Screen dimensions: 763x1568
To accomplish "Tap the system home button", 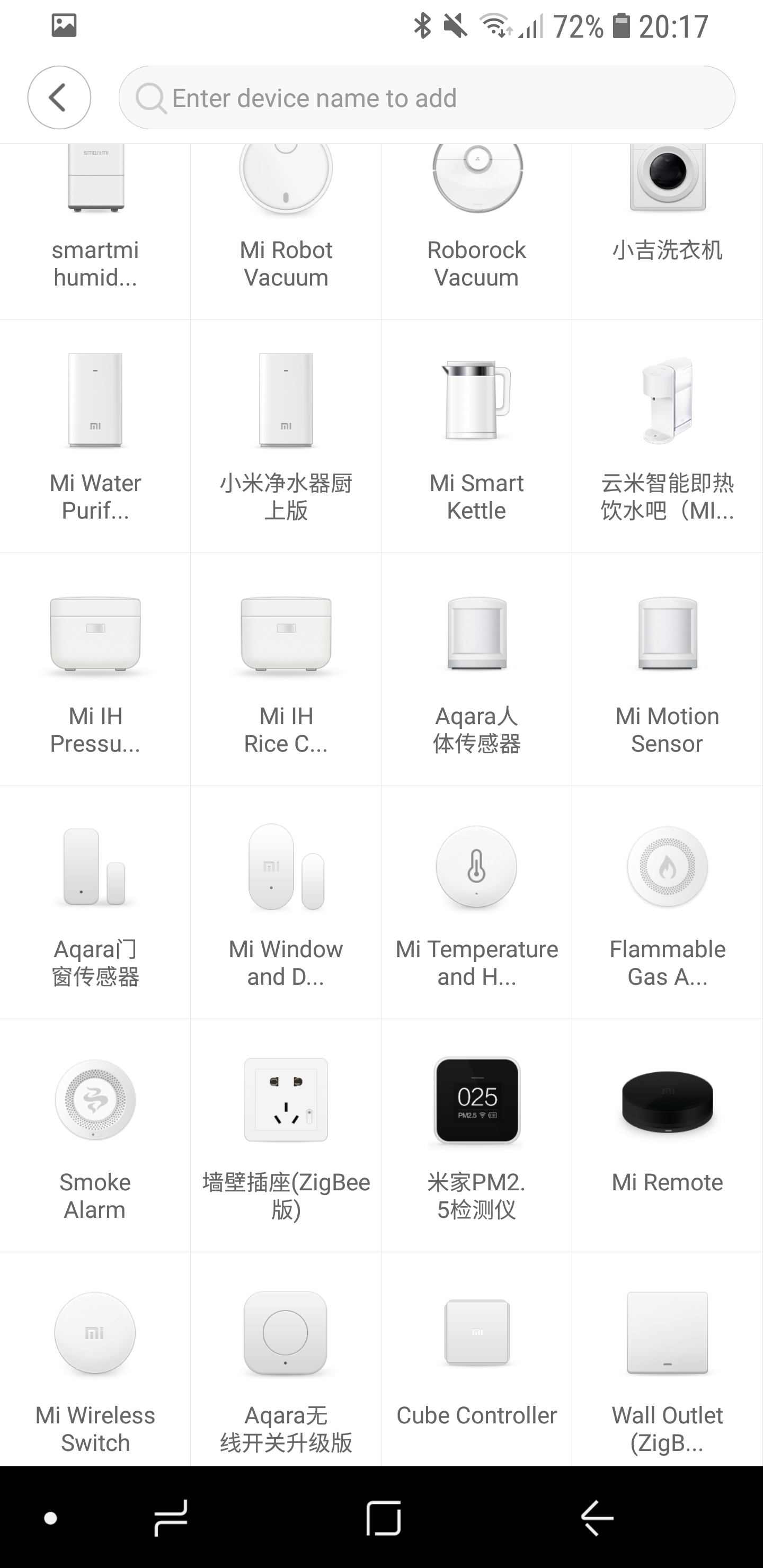I will click(x=384, y=1518).
